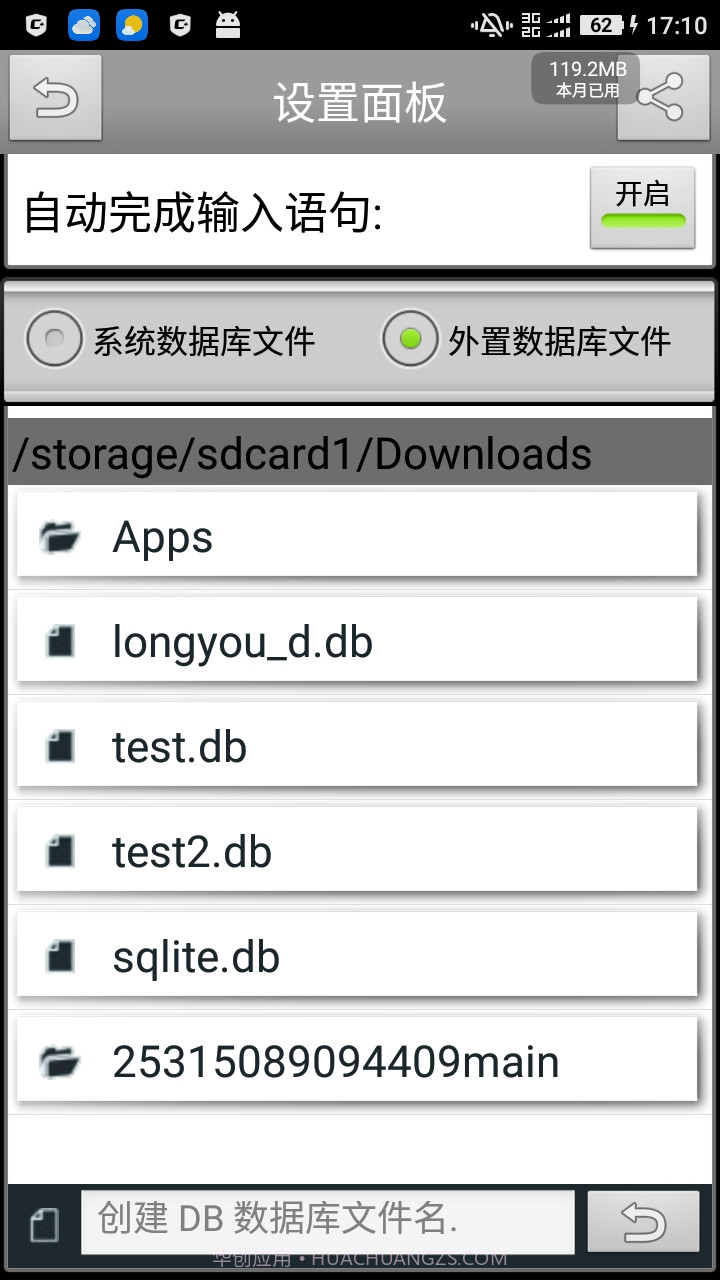Open the 设置面板 title header
The height and width of the screenshot is (1280, 720).
pyautogui.click(x=360, y=100)
